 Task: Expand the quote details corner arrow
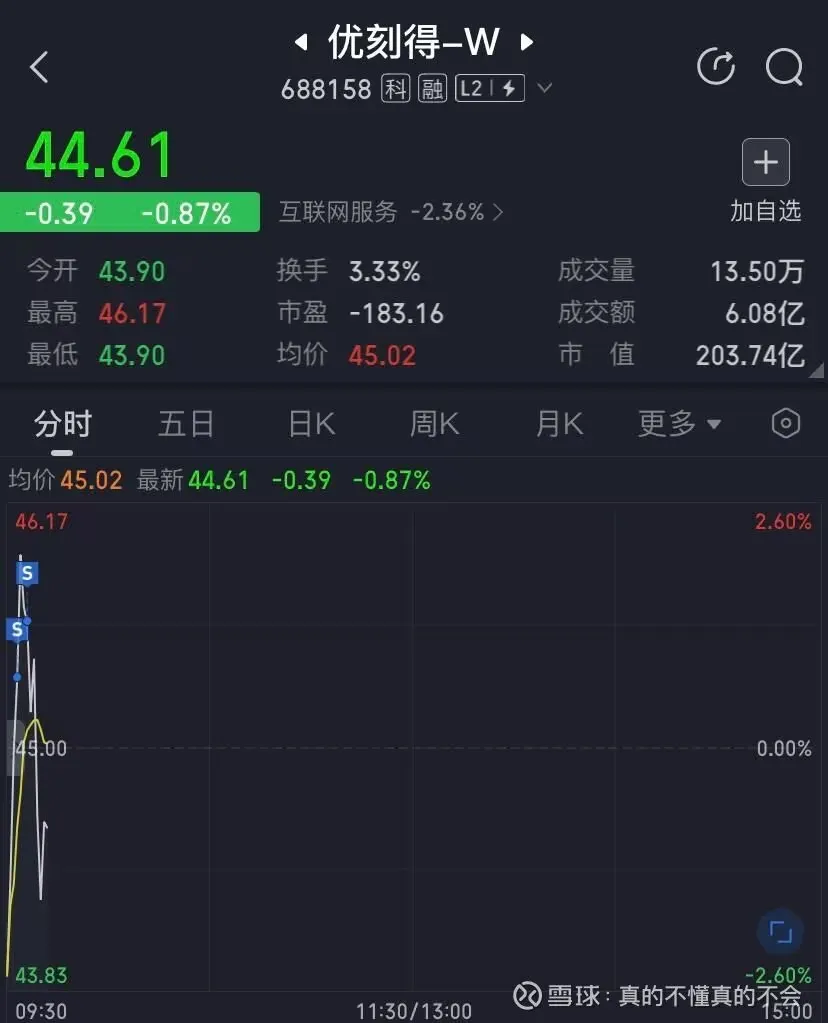pyautogui.click(x=816, y=370)
